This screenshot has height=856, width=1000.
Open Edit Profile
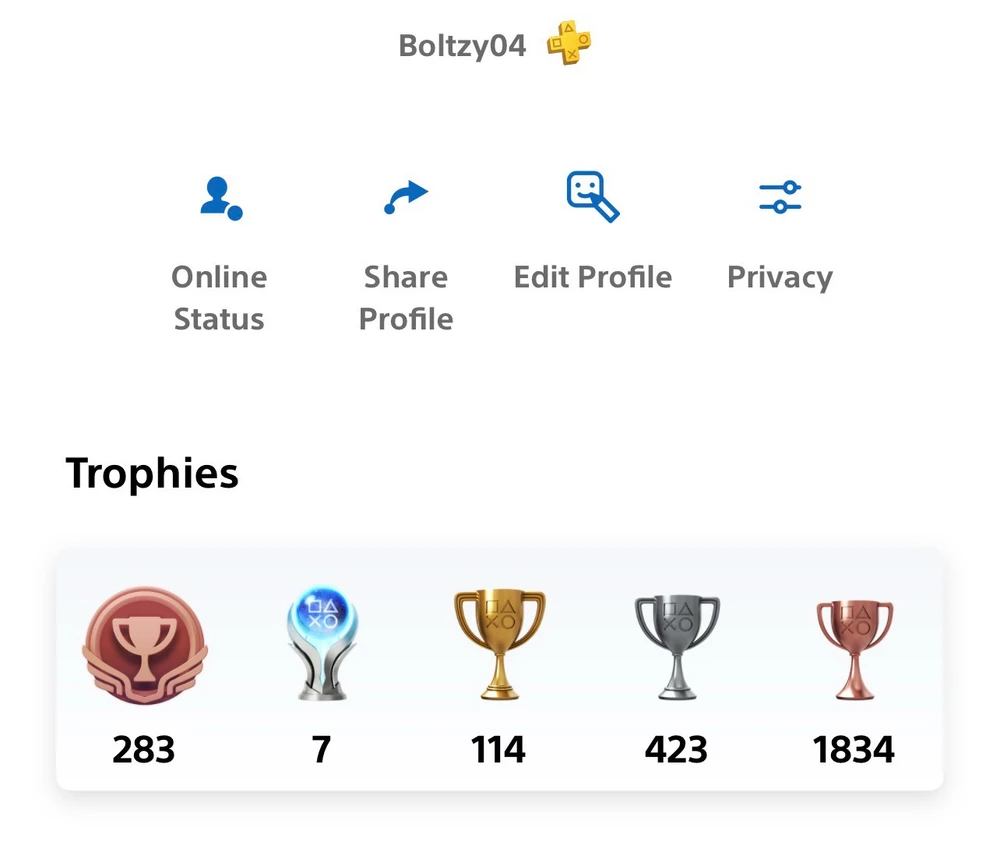pyautogui.click(x=593, y=197)
